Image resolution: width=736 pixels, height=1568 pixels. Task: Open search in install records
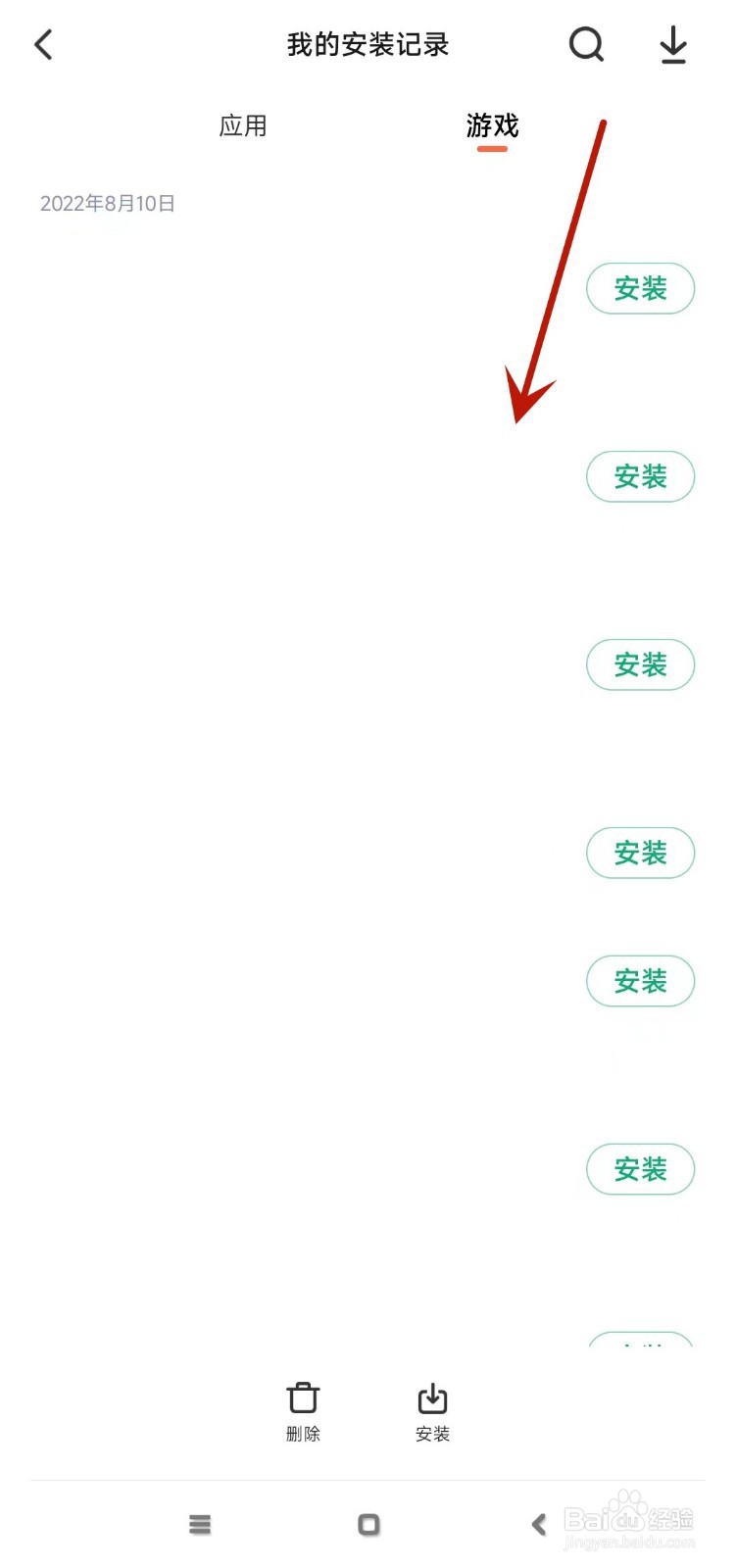pos(586,44)
